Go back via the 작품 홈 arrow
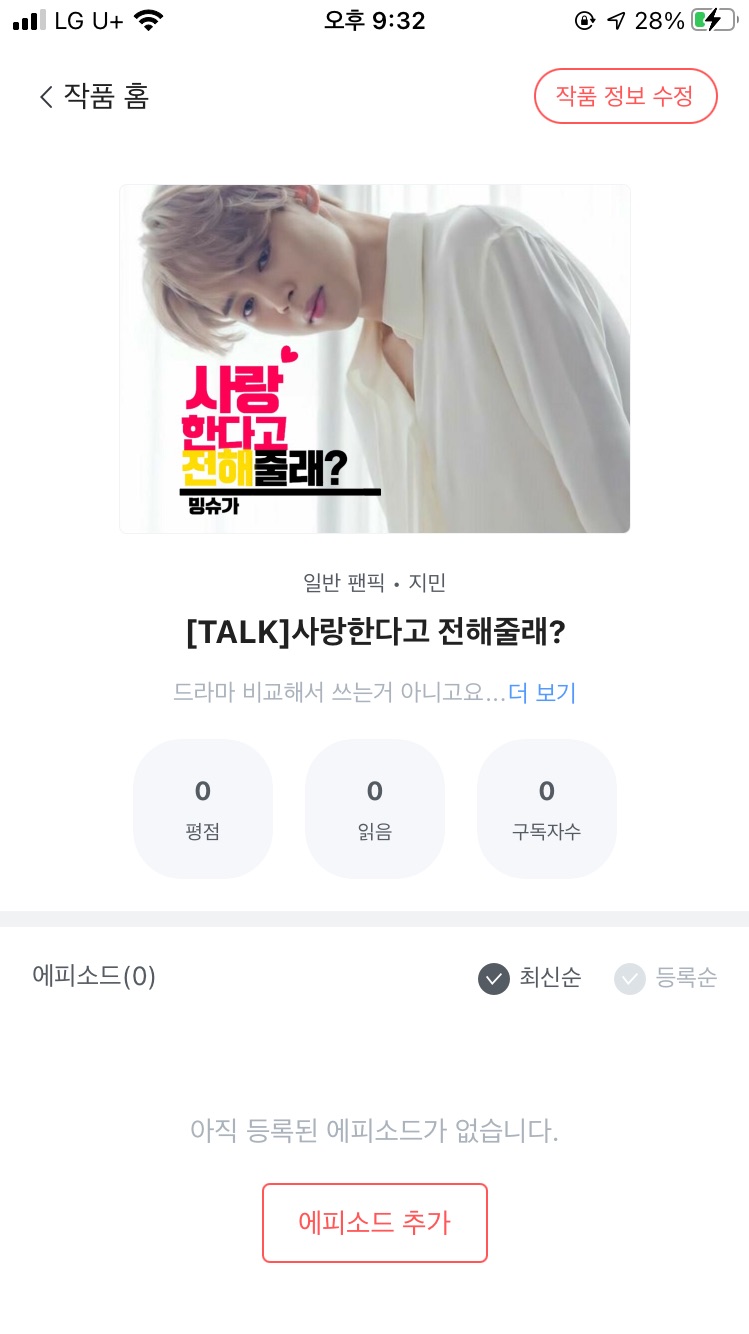This screenshot has width=749, height=1334. click(x=46, y=97)
